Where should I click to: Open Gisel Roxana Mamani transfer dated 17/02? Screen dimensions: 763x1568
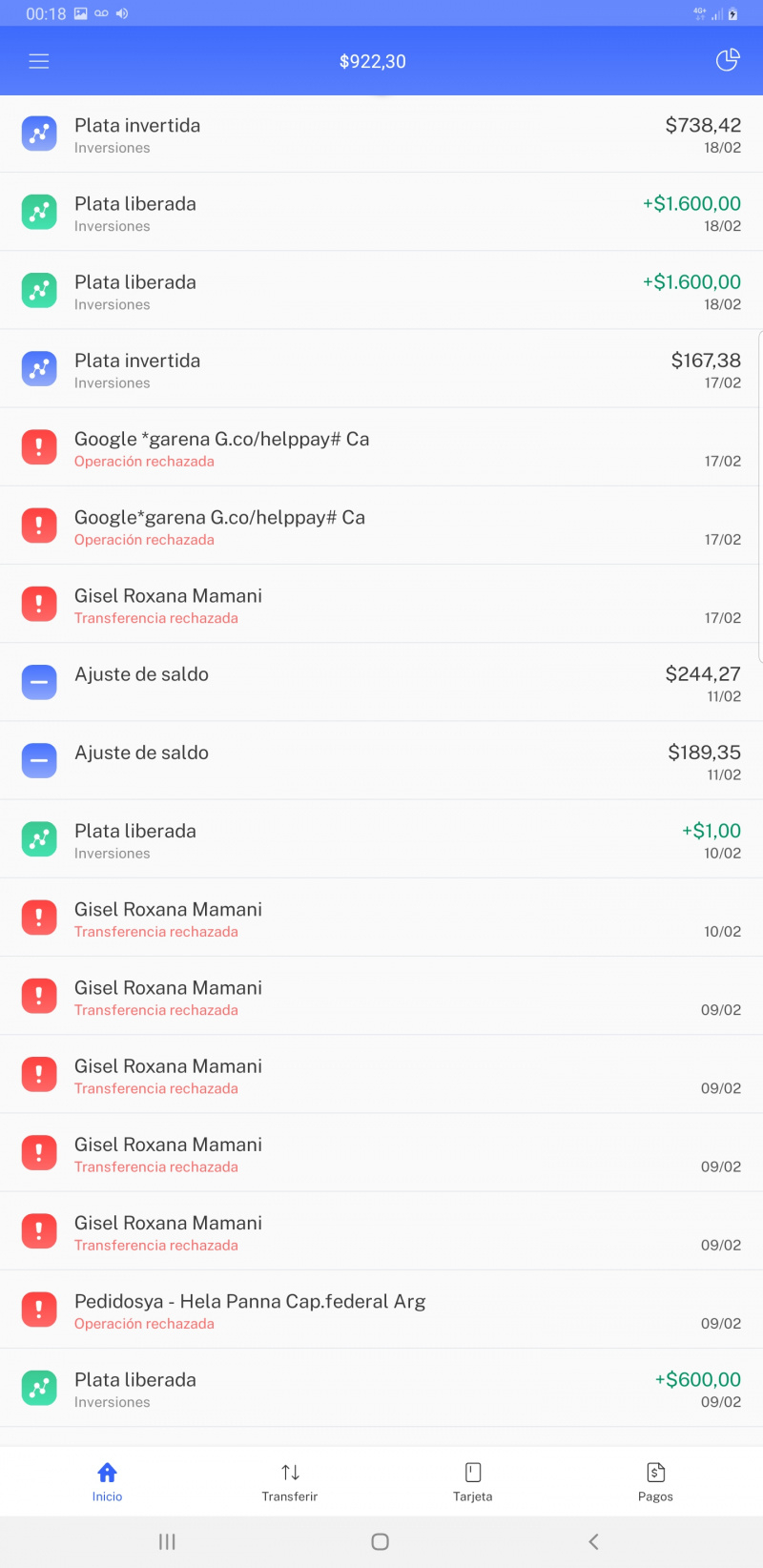click(381, 605)
